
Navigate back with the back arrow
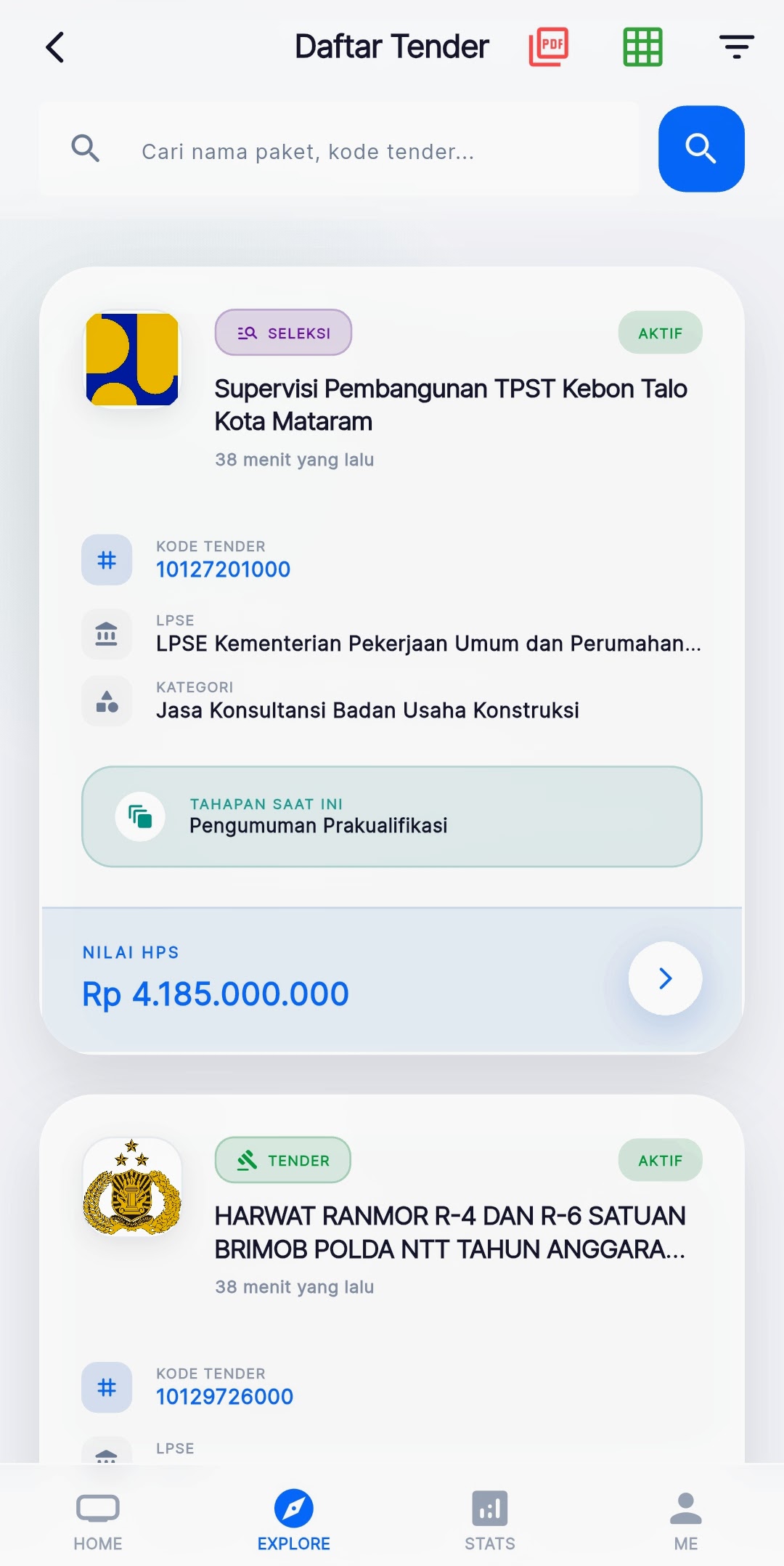[55, 46]
